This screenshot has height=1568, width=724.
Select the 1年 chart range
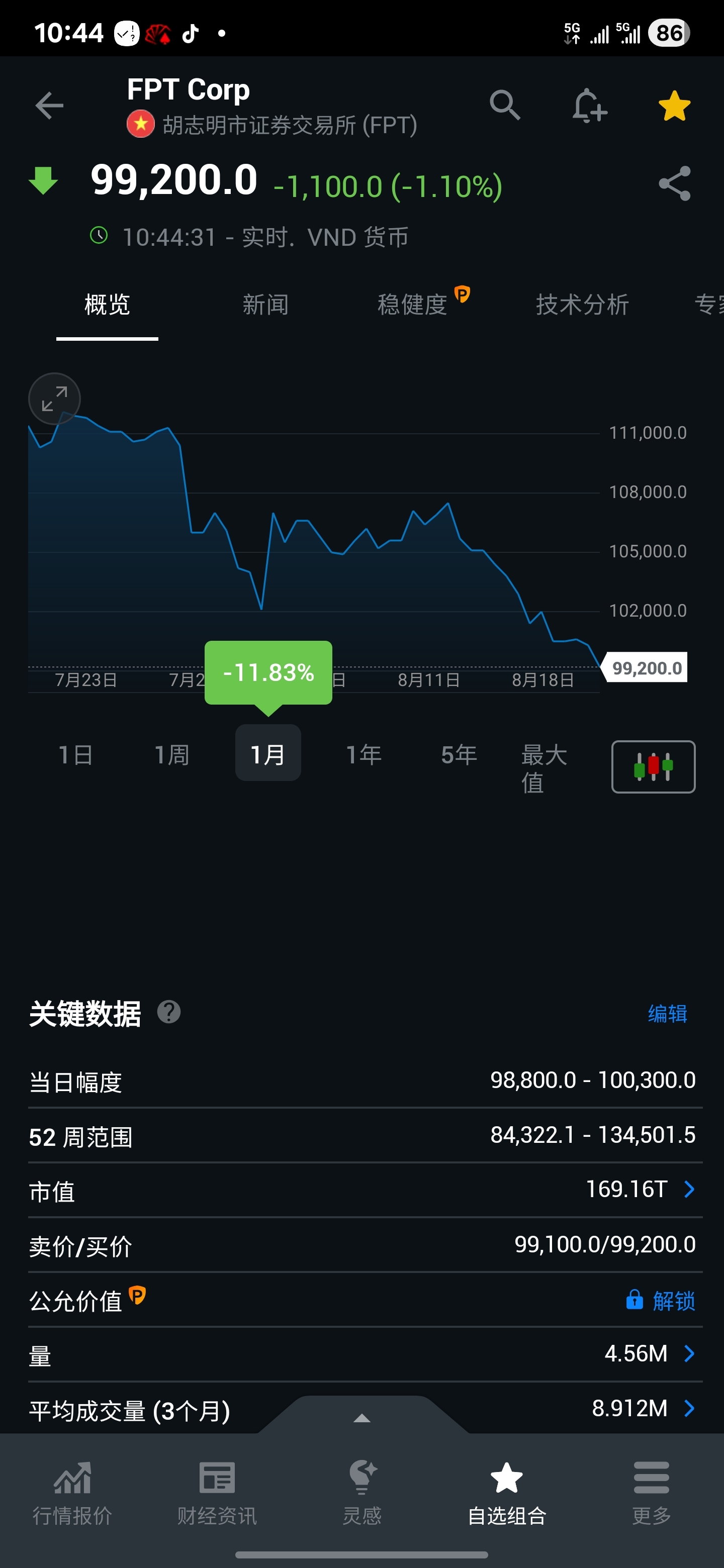click(x=364, y=755)
